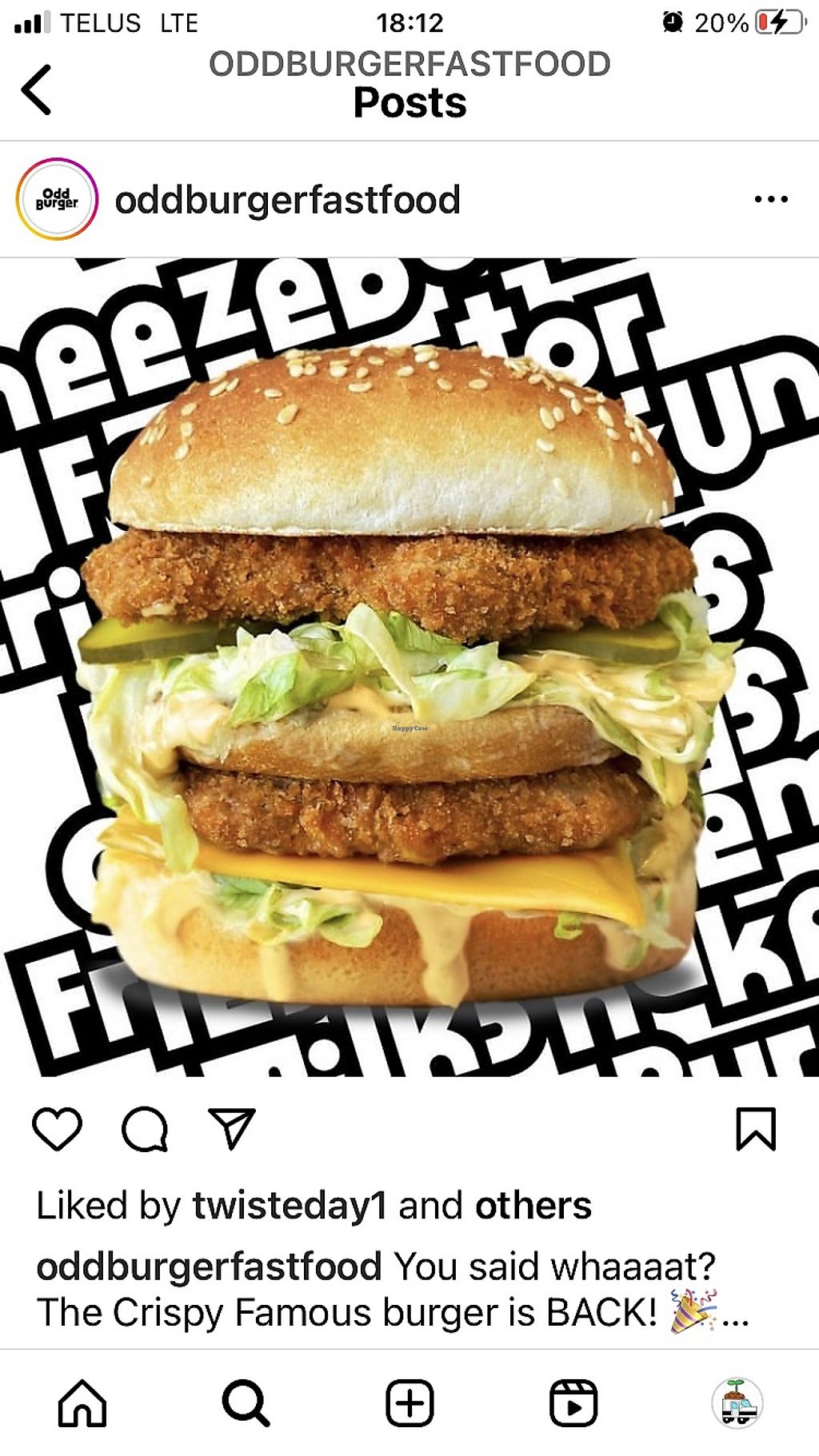
Task: Switch to the Home tab
Action: tap(82, 1403)
